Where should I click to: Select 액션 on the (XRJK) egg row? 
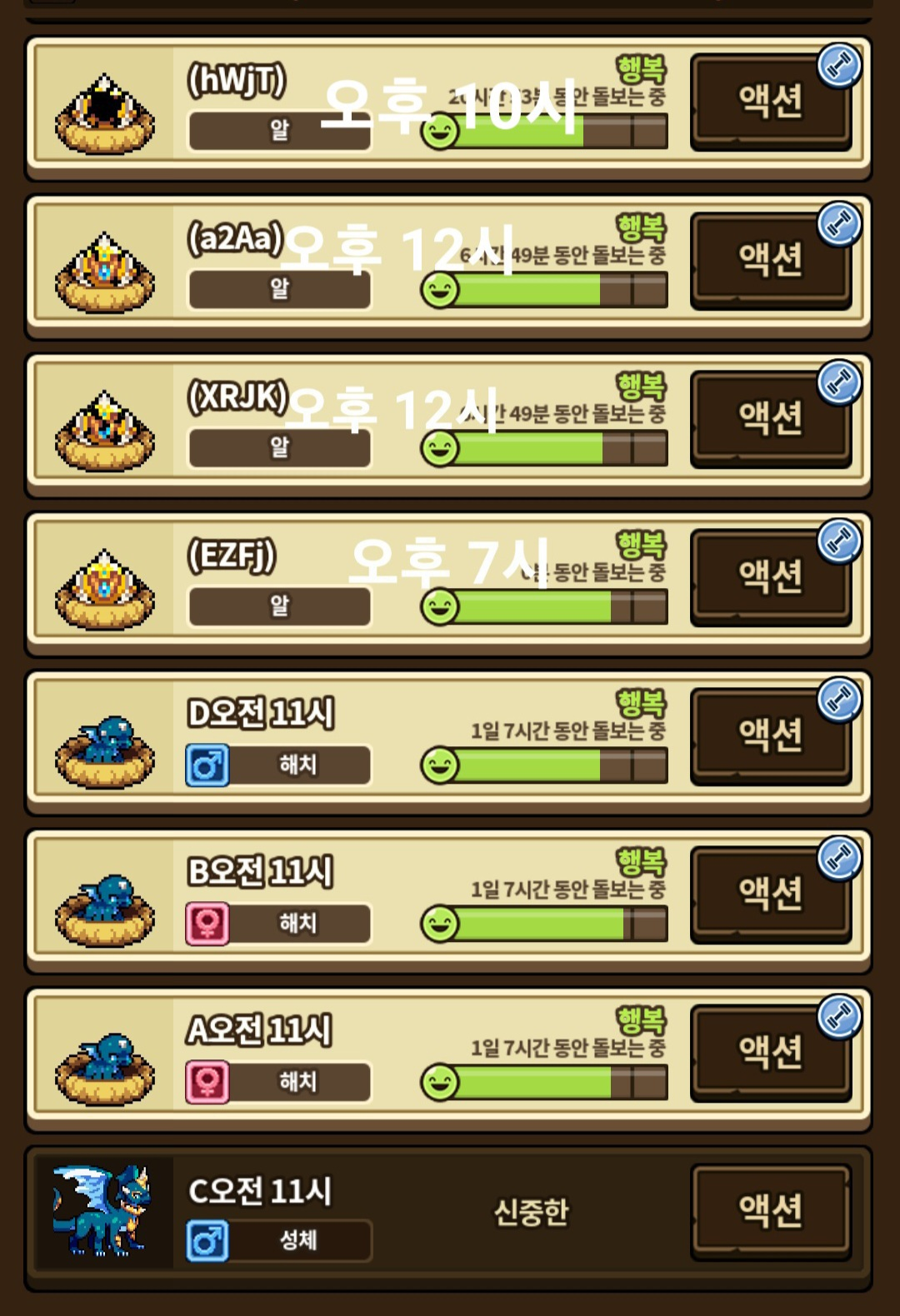(770, 418)
